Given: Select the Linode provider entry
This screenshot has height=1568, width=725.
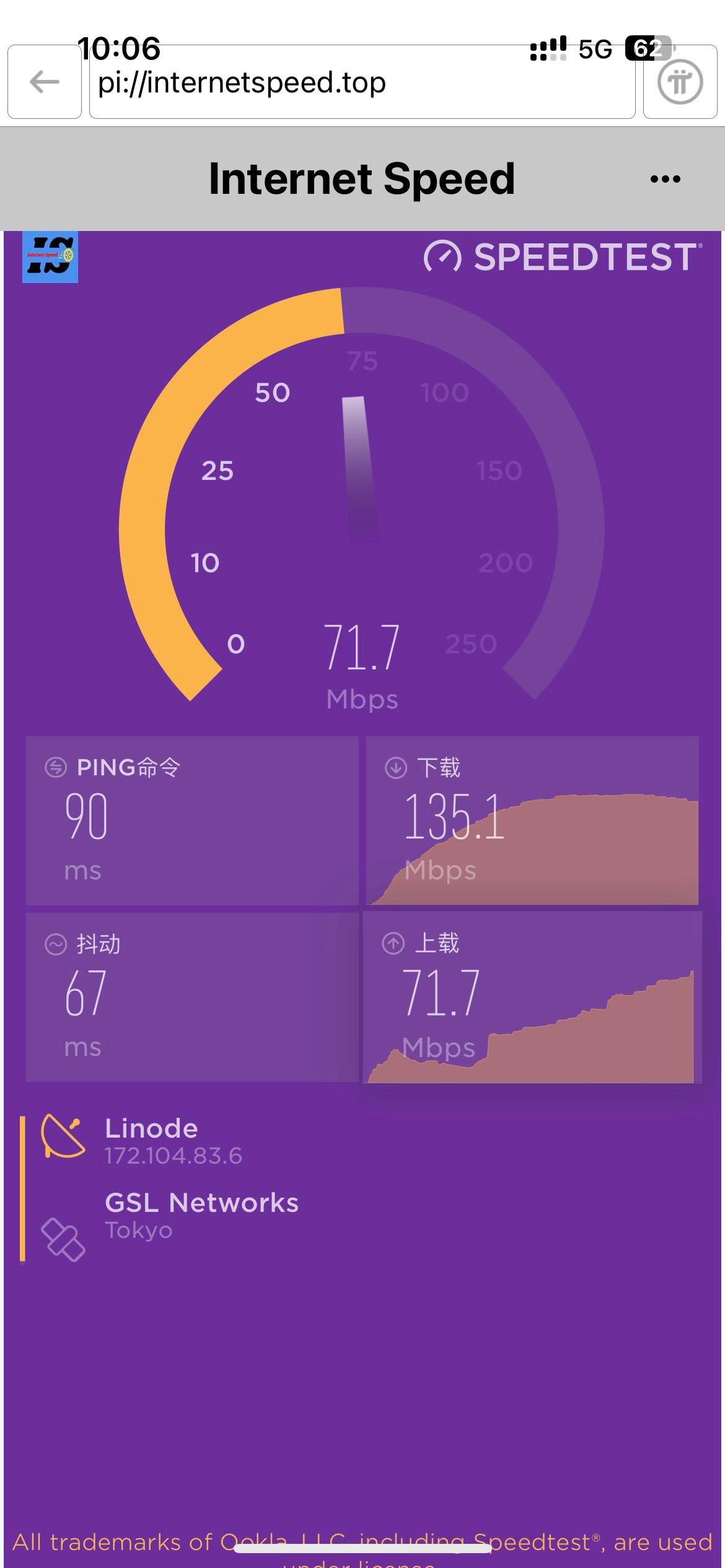Looking at the screenshot, I should coord(151,1141).
